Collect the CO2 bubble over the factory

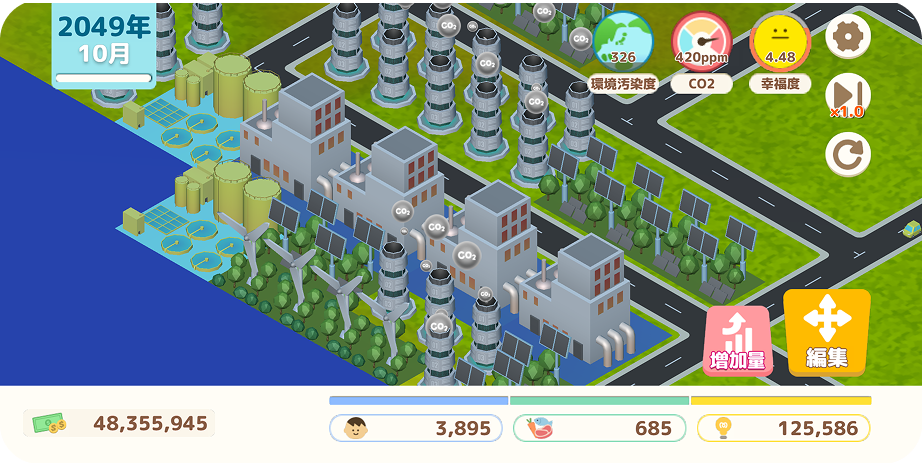(x=466, y=256)
